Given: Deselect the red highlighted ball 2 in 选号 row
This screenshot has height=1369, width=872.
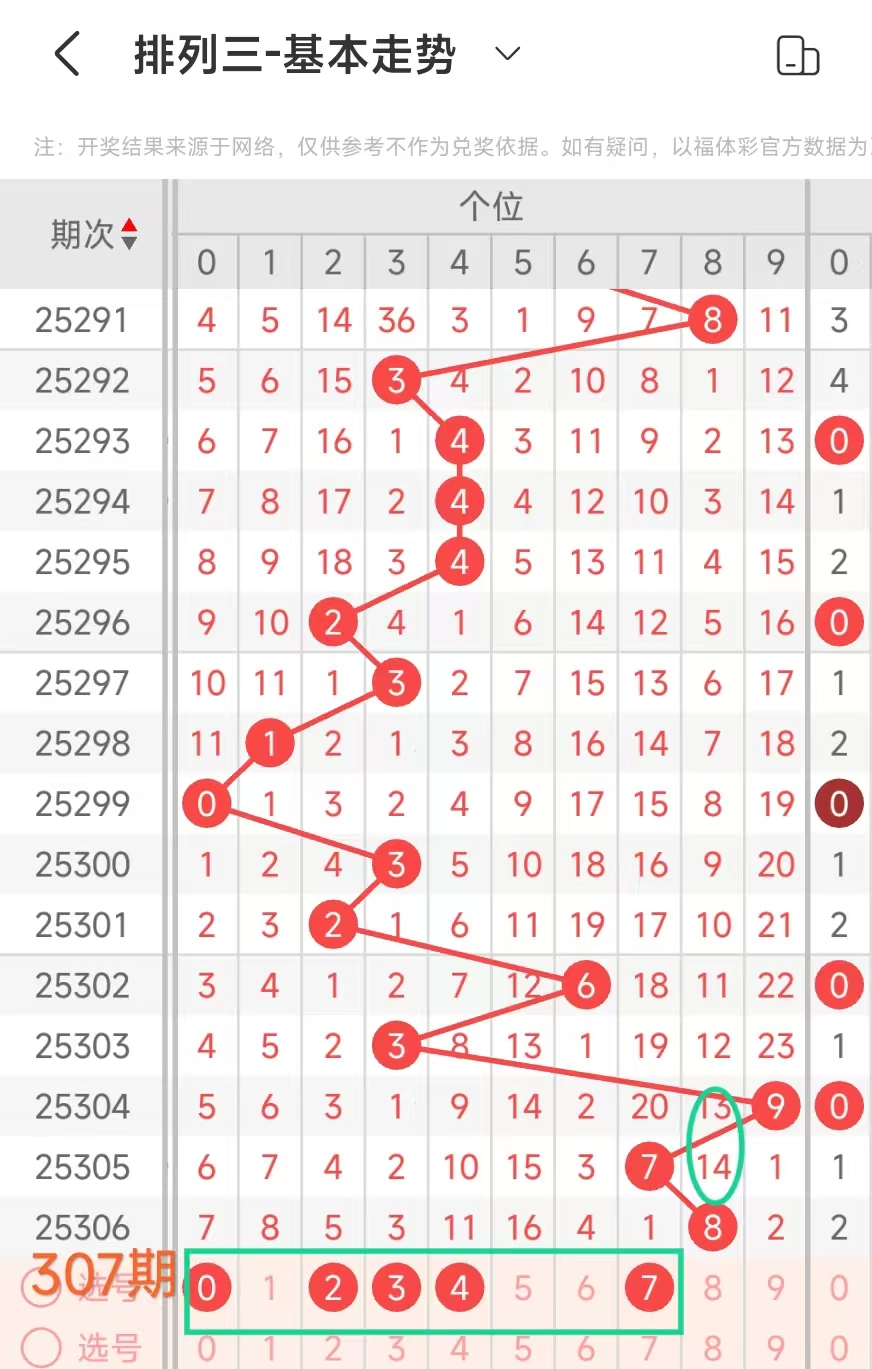Looking at the screenshot, I should click(333, 1289).
